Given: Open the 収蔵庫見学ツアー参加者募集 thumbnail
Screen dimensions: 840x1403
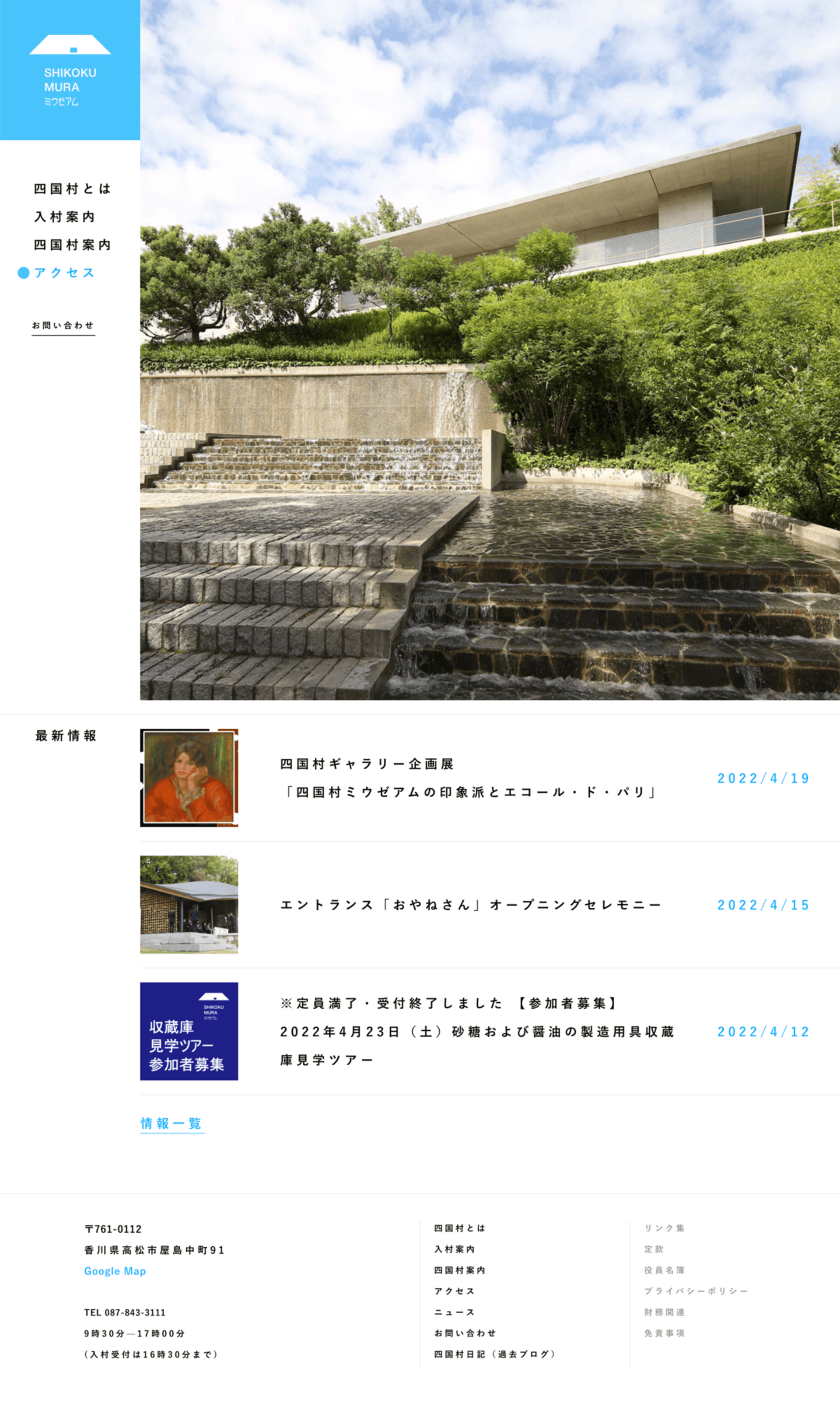Looking at the screenshot, I should tap(189, 1031).
